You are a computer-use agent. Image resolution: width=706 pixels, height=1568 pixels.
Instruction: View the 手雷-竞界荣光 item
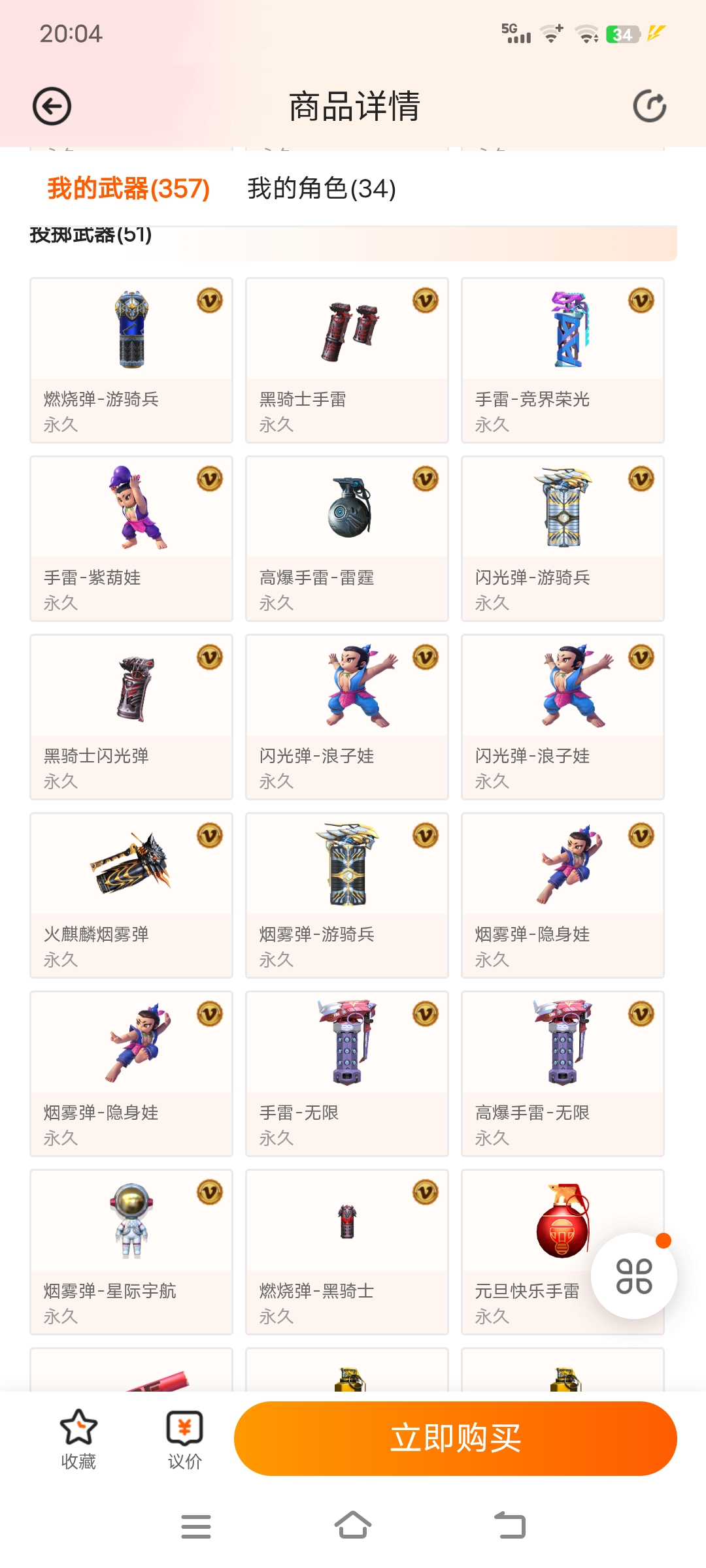563,361
